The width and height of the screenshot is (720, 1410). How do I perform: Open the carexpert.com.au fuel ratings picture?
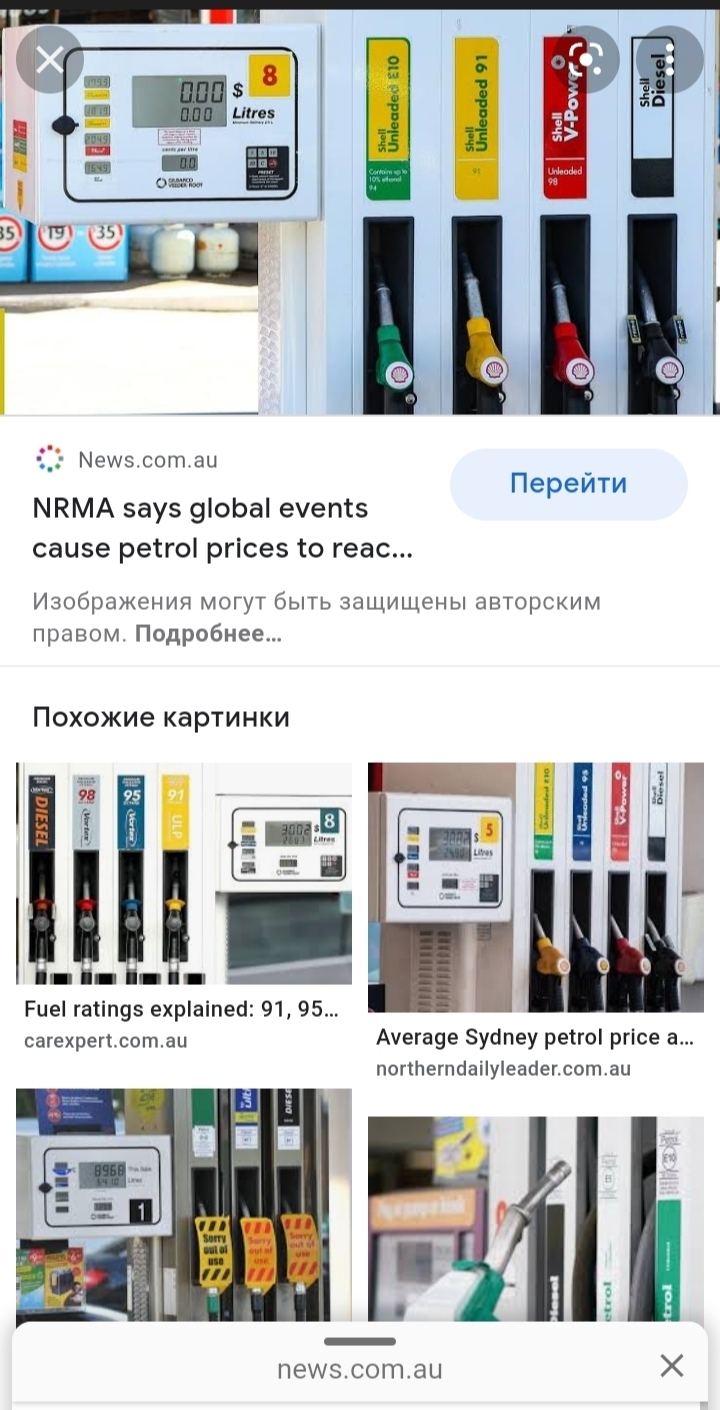pos(184,873)
